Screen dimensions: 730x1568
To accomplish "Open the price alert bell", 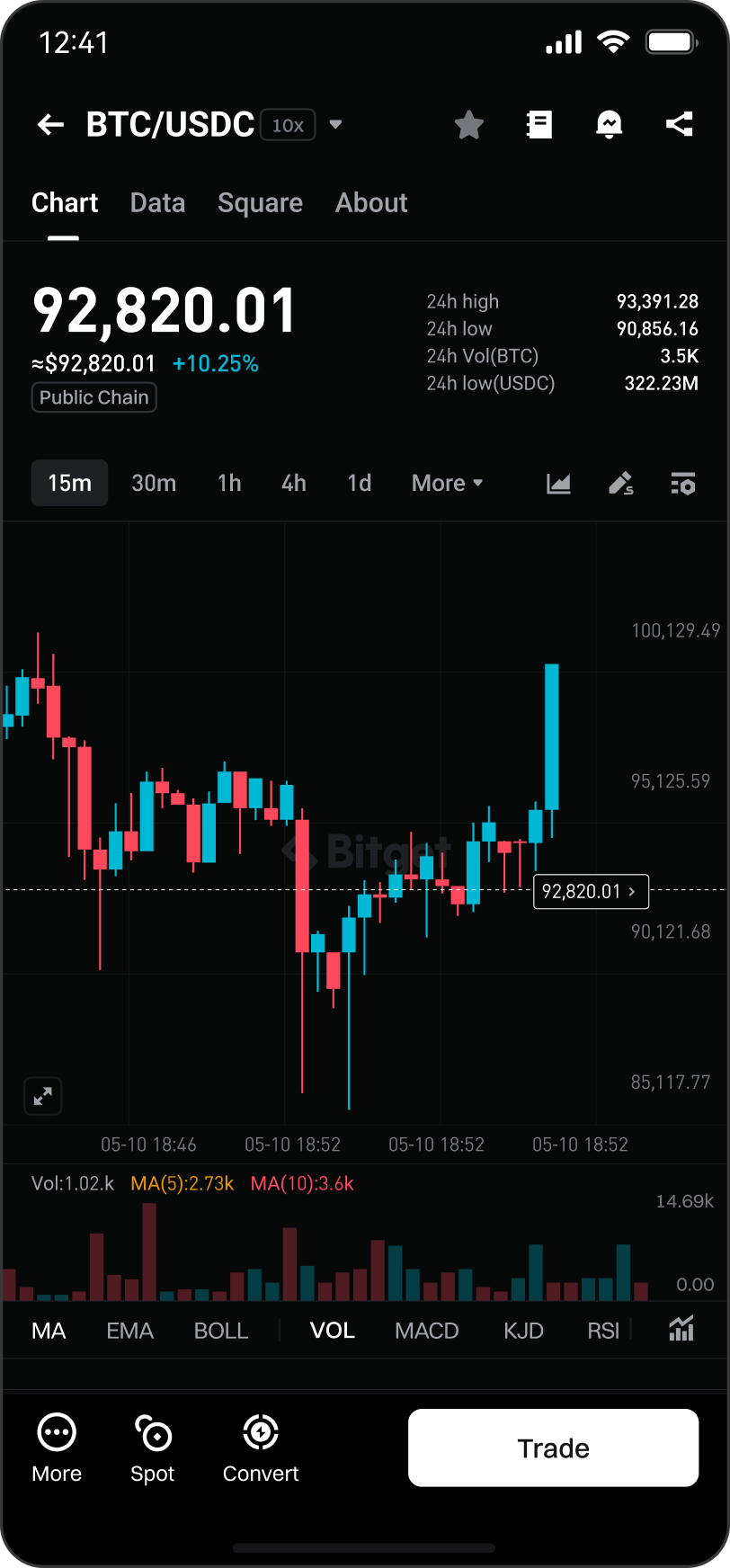I will 610,125.
